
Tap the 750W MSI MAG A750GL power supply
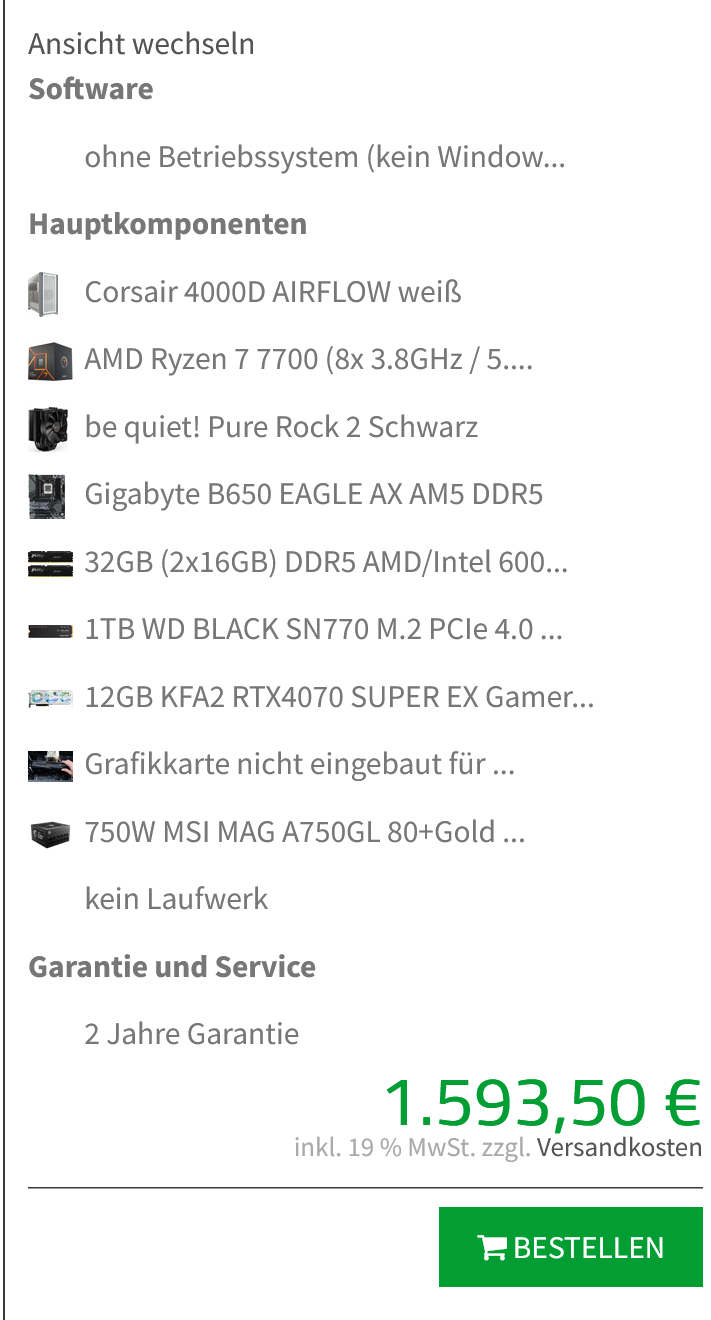point(305,832)
